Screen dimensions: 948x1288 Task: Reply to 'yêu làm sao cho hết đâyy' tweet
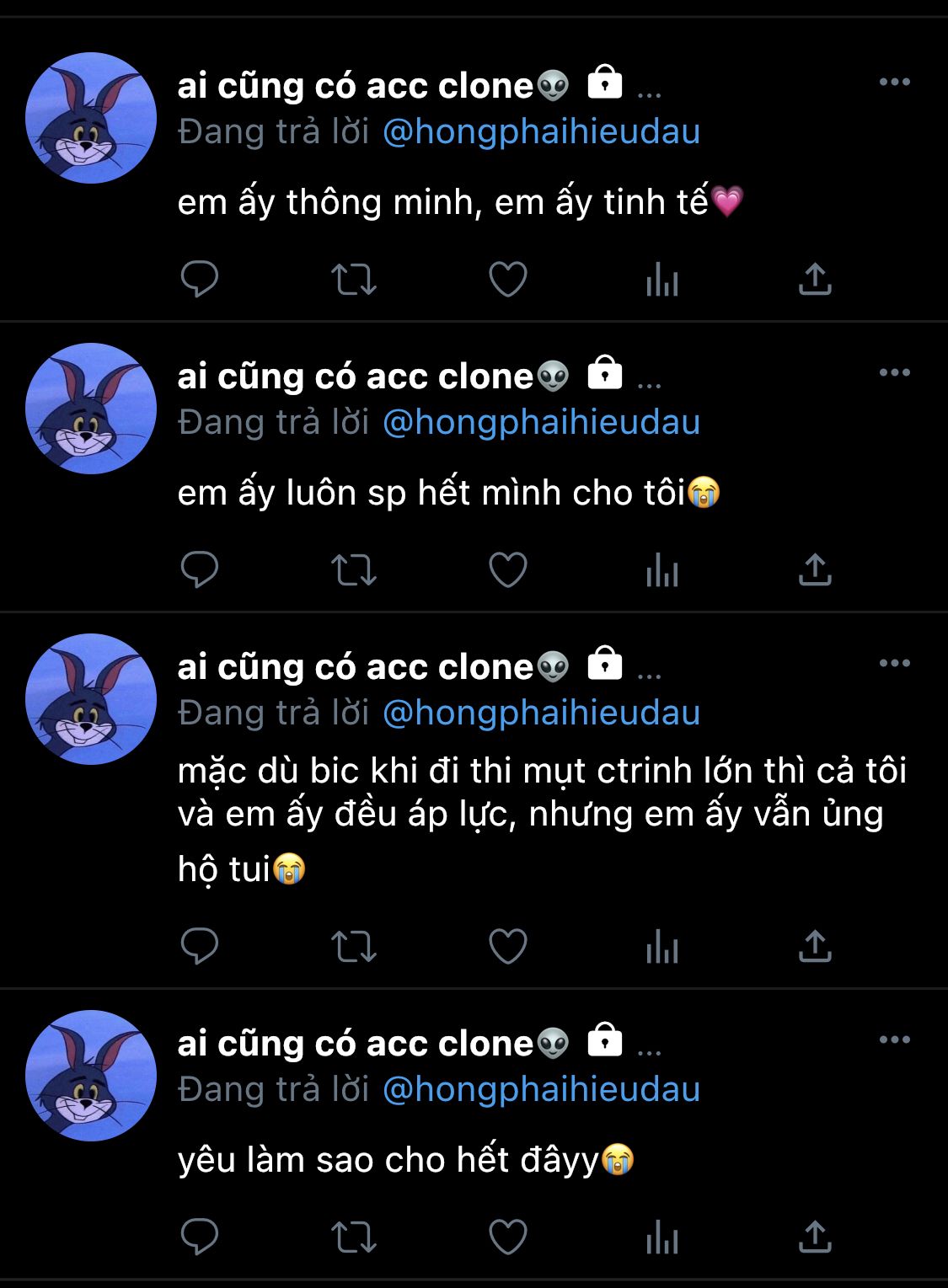(200, 1237)
